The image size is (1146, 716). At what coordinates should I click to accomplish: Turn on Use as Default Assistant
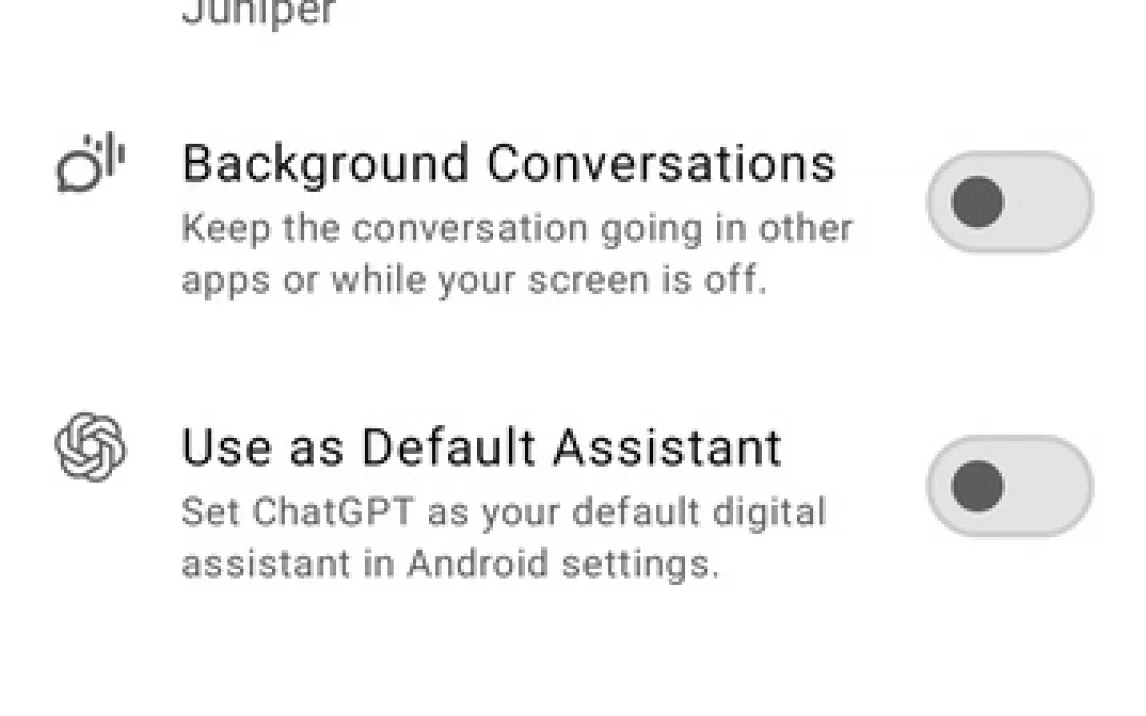1009,486
